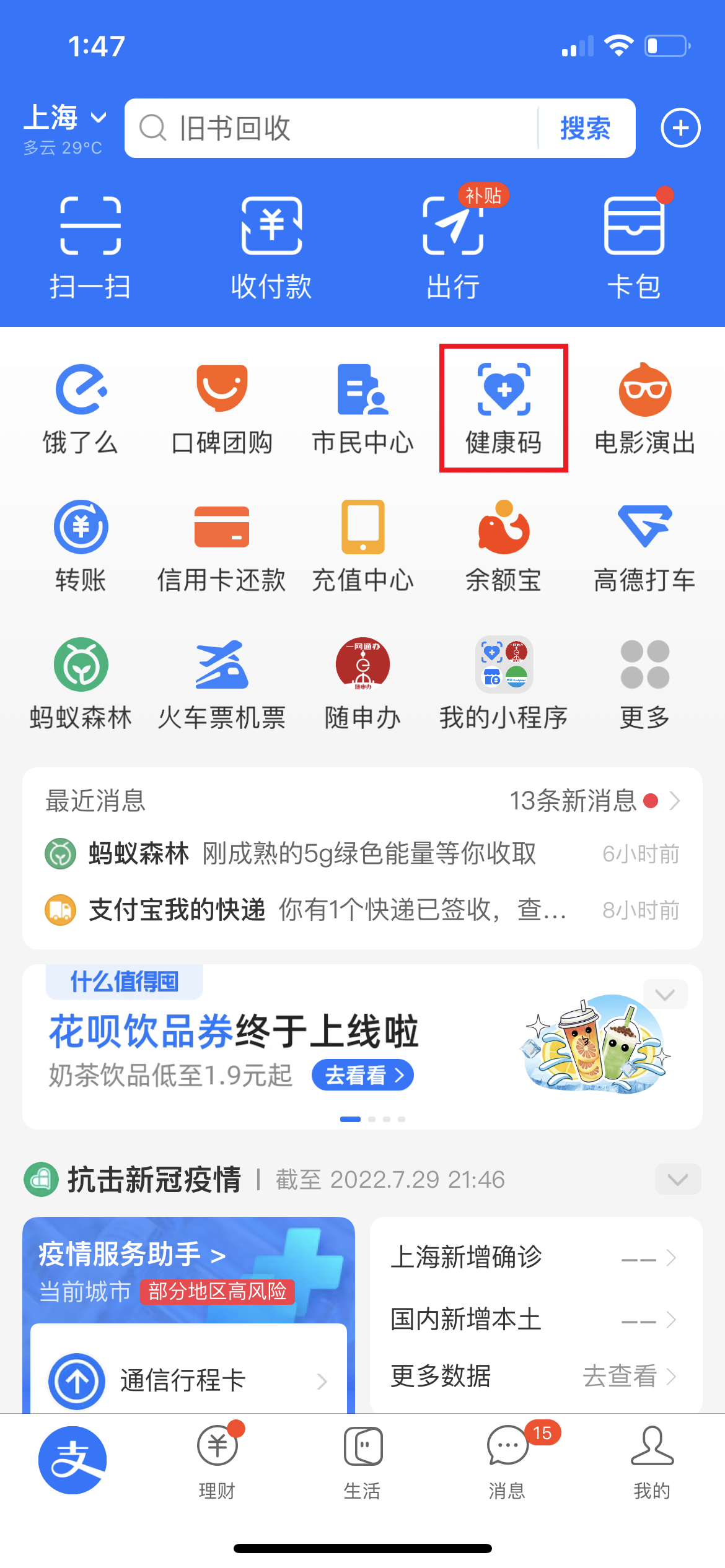Select 转账 transfer

tap(81, 546)
